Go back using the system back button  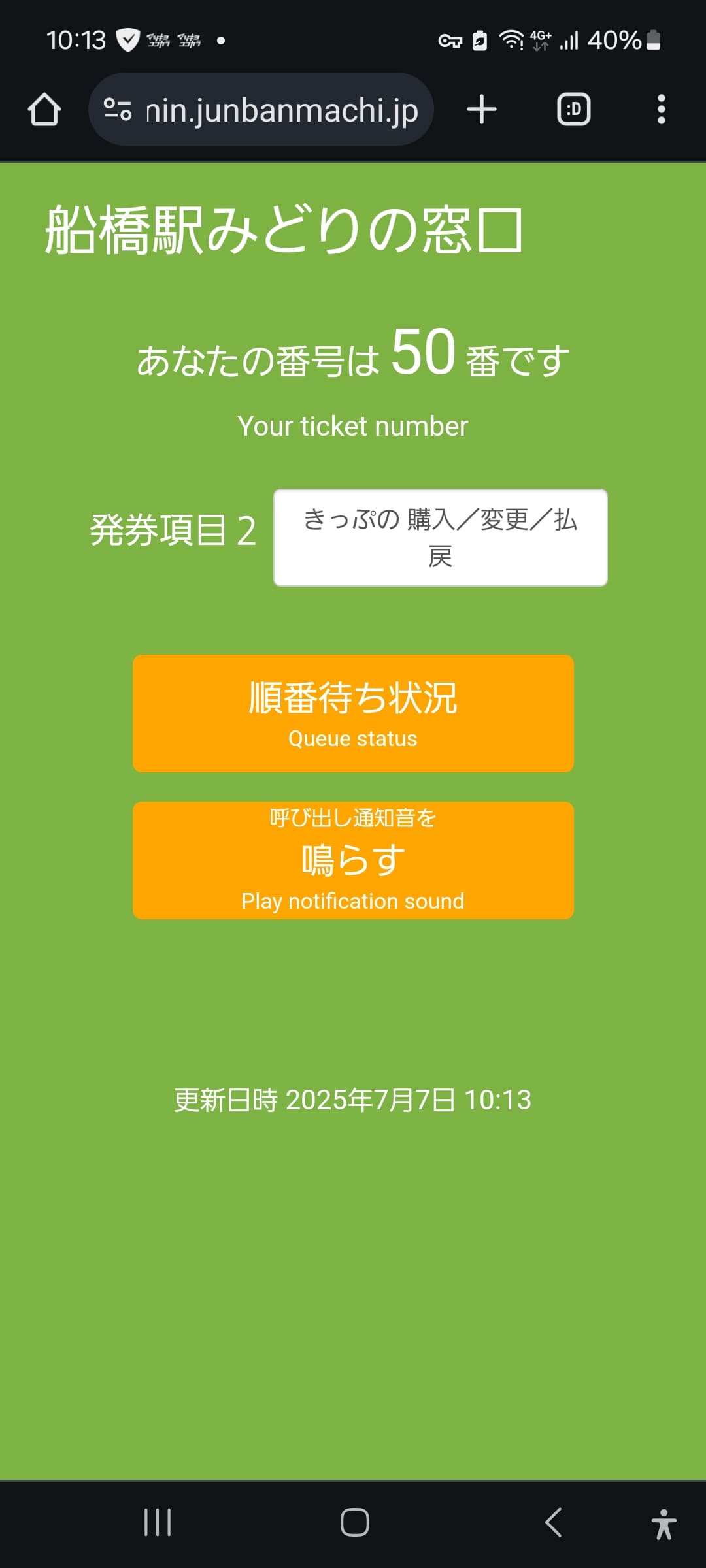point(553,1522)
